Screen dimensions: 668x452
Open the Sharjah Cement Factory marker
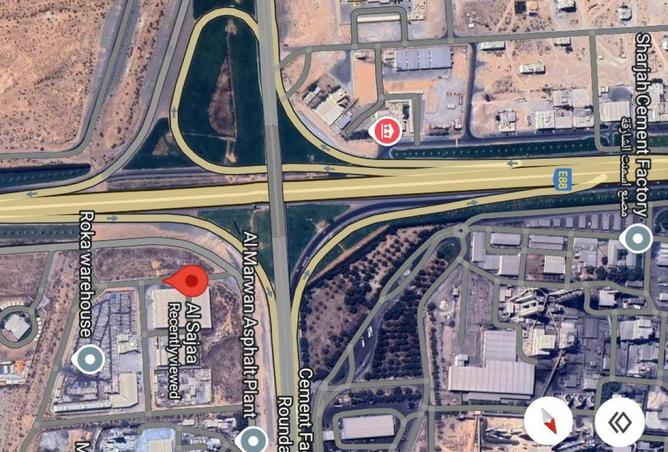636,238
